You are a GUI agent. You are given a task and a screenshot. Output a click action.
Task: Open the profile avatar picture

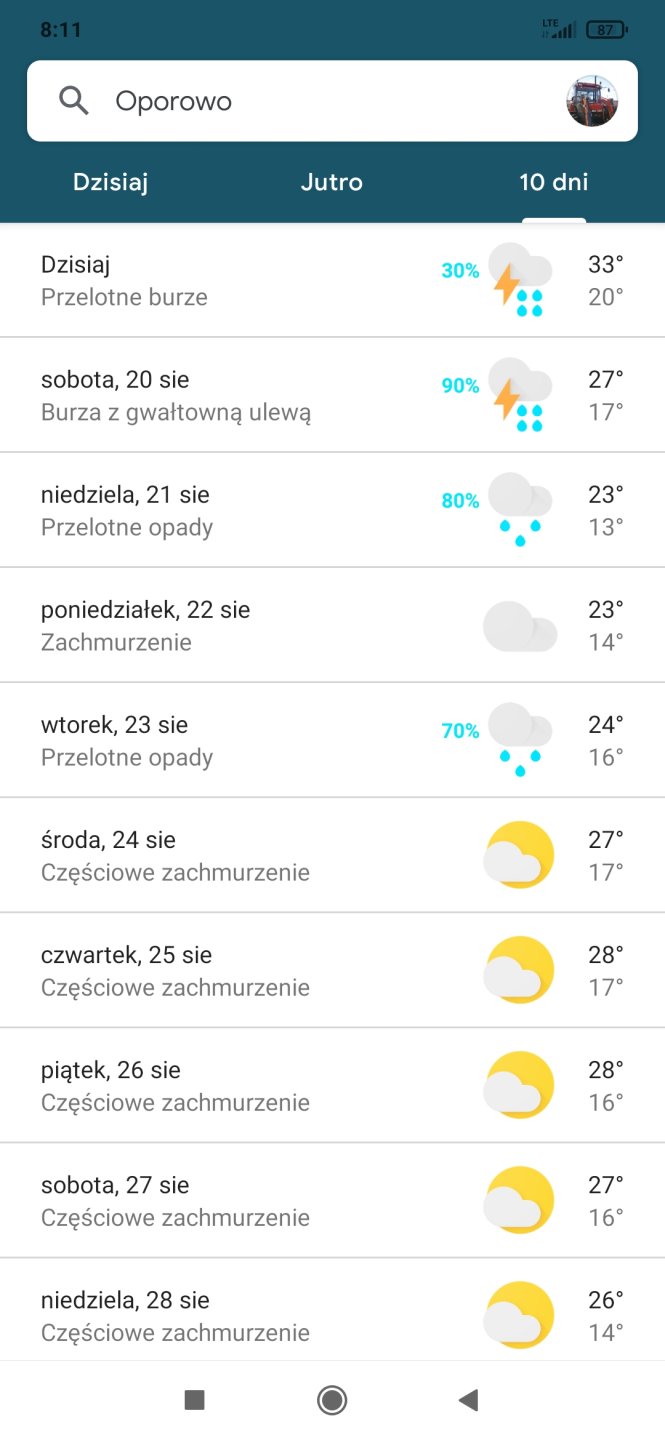click(x=592, y=101)
